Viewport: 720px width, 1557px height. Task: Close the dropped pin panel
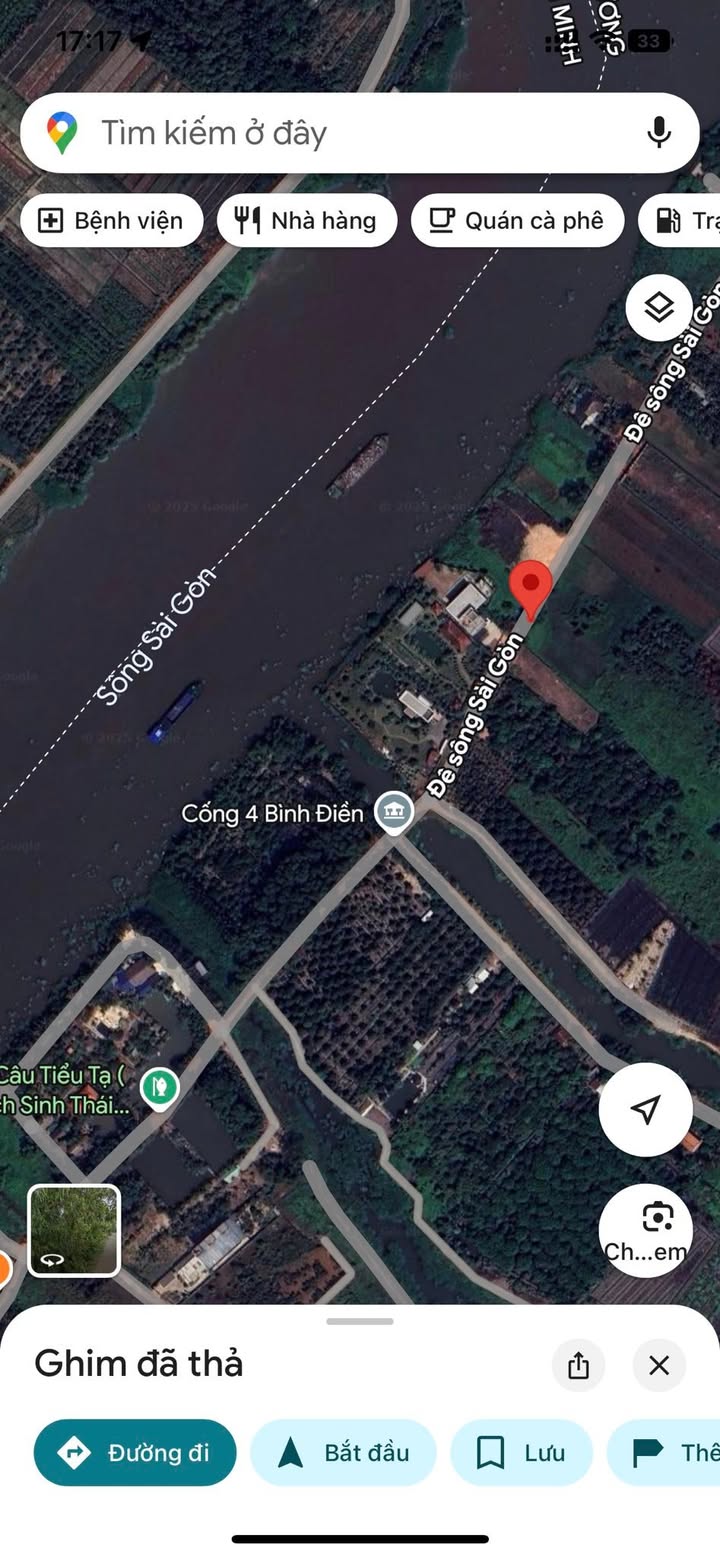(659, 1365)
